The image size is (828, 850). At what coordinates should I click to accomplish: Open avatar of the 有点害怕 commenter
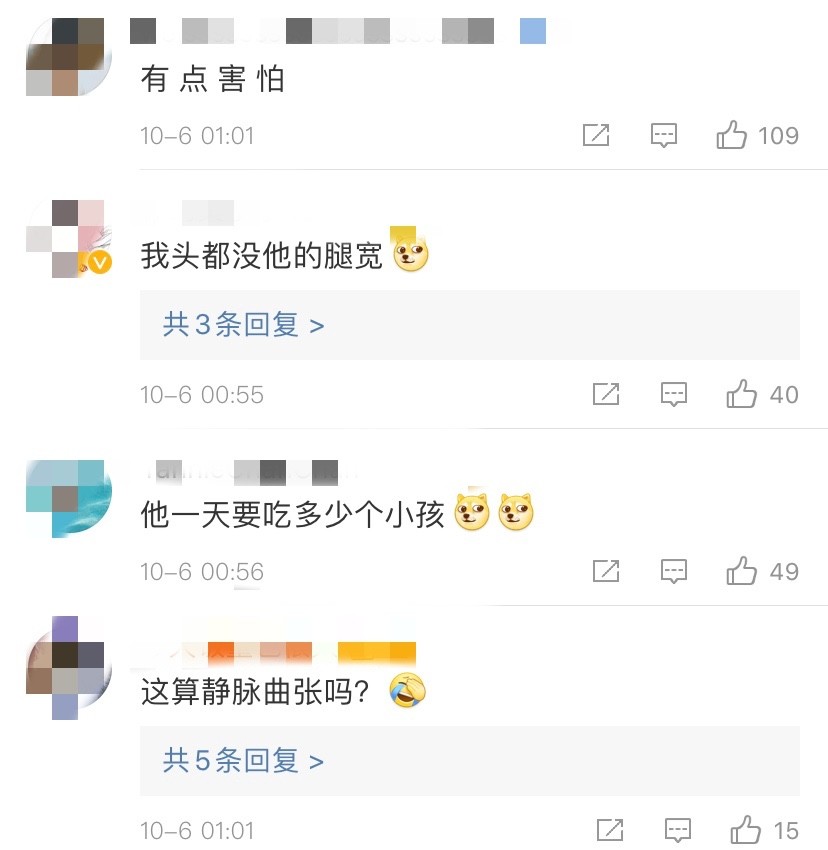pos(68,57)
